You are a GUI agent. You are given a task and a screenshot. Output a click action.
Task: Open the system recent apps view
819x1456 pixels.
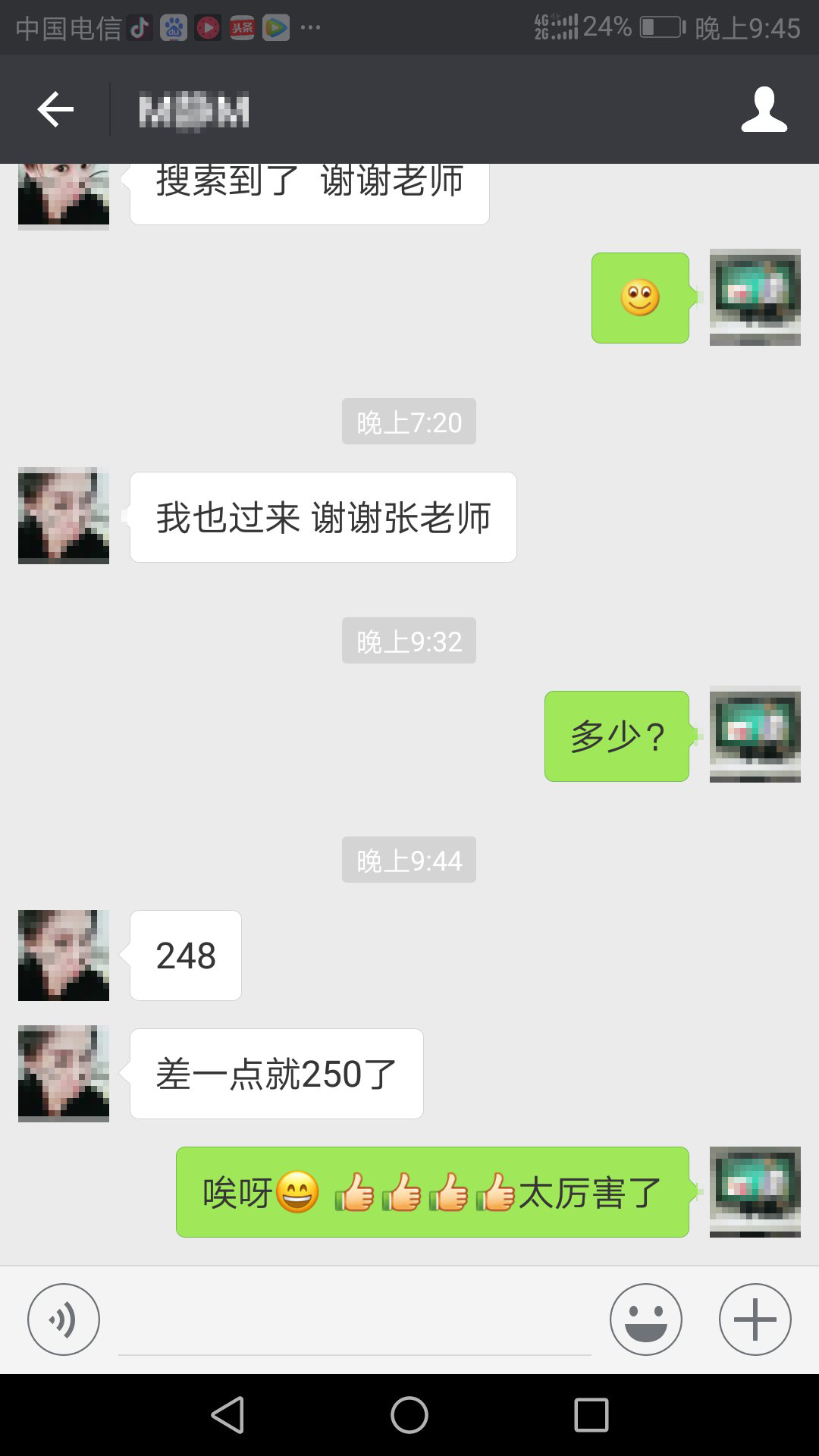591,1415
